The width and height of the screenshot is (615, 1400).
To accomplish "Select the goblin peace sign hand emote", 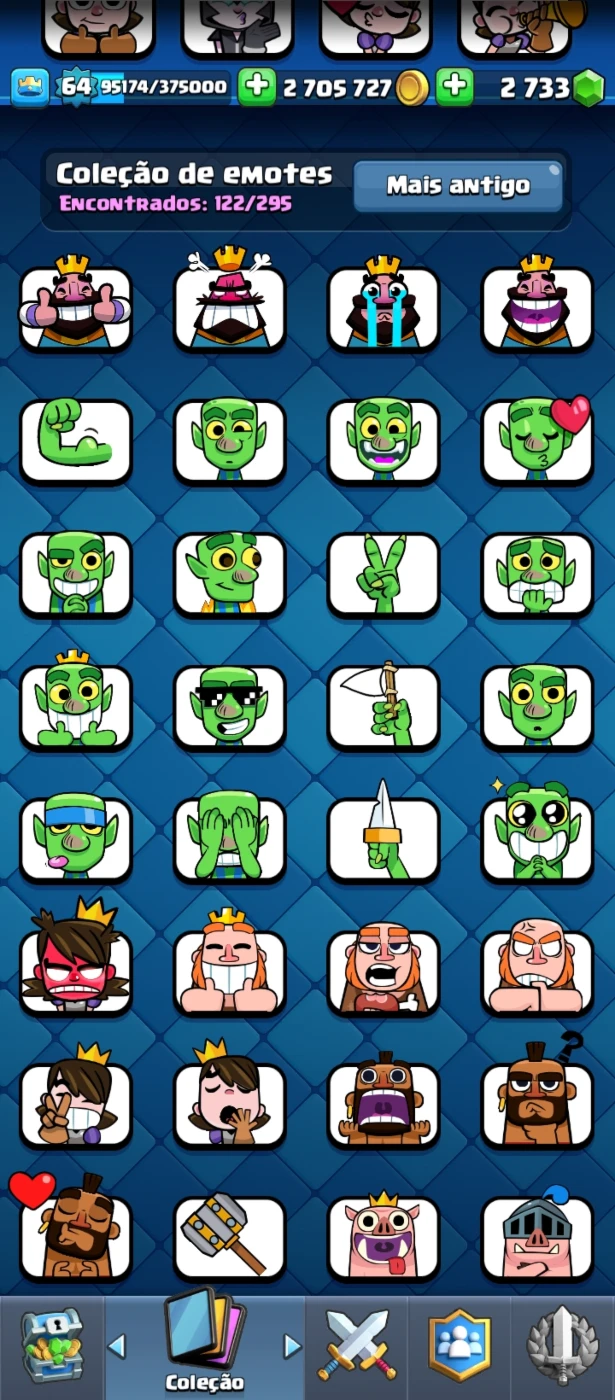I will pos(384,573).
